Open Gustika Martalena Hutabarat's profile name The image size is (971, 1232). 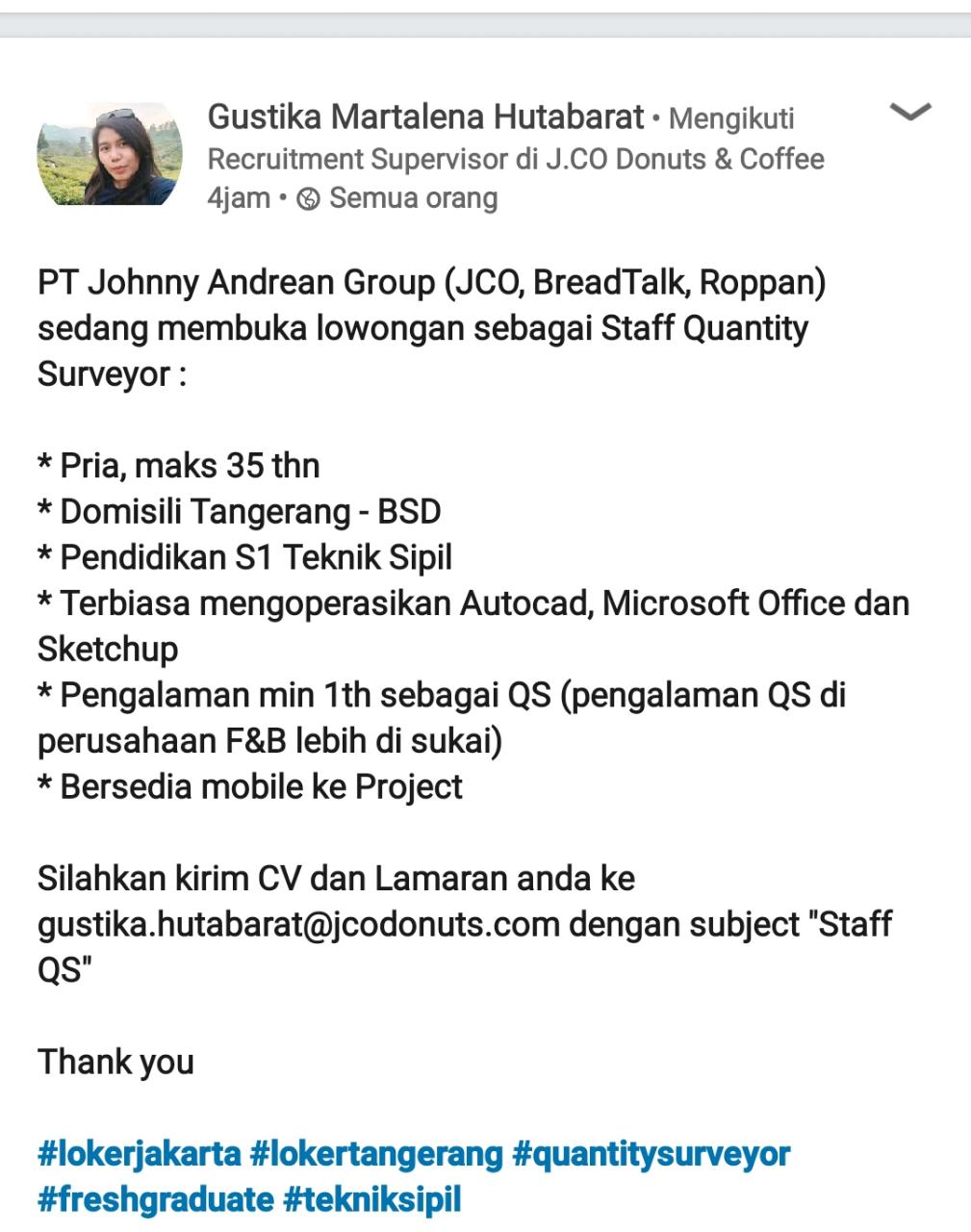(425, 117)
